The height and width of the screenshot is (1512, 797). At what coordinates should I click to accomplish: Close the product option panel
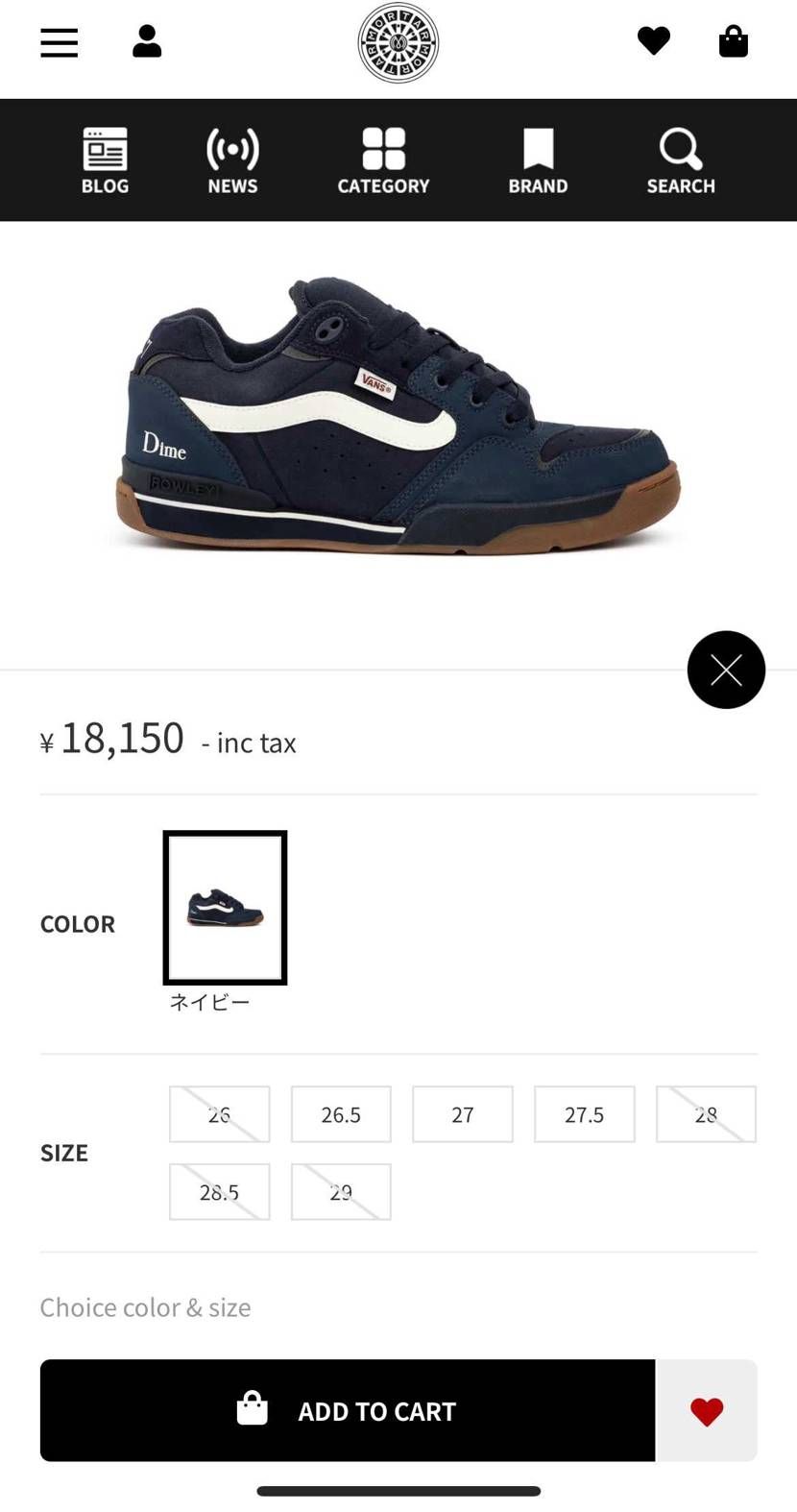(726, 670)
